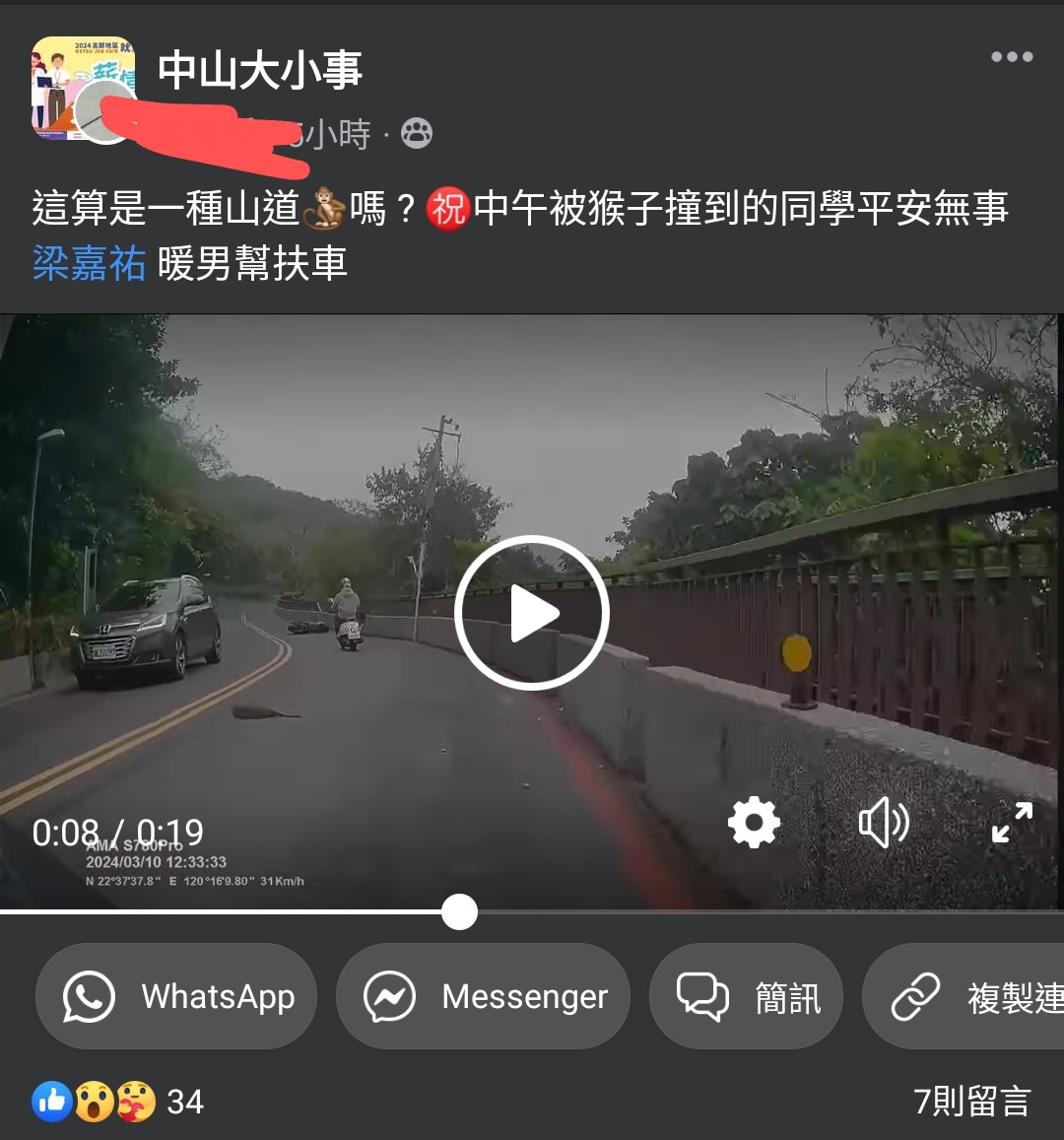Toggle the video sound
The height and width of the screenshot is (1140, 1064).
[883, 823]
